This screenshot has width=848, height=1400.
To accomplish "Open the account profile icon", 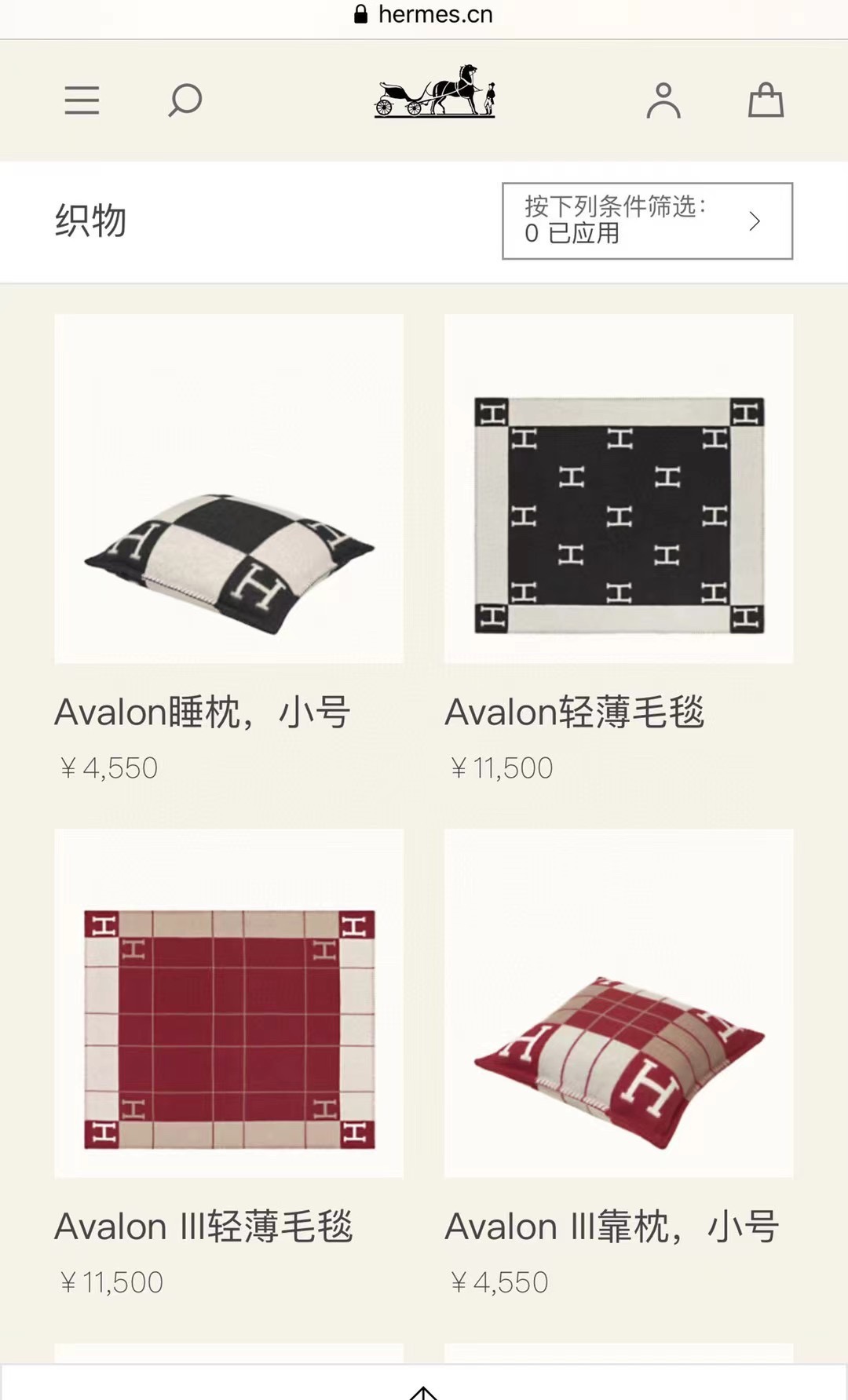I will [663, 100].
